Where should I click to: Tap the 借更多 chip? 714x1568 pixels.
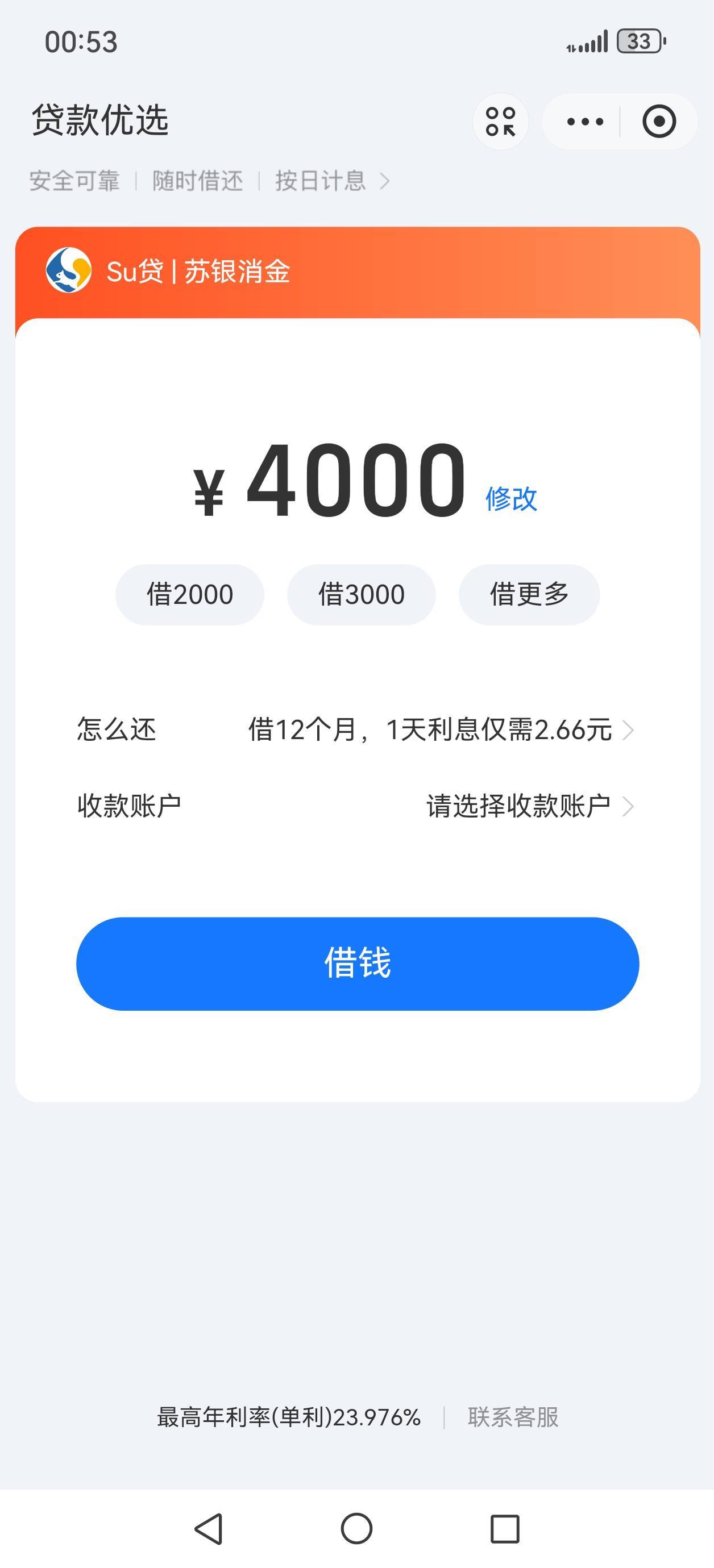[529, 594]
